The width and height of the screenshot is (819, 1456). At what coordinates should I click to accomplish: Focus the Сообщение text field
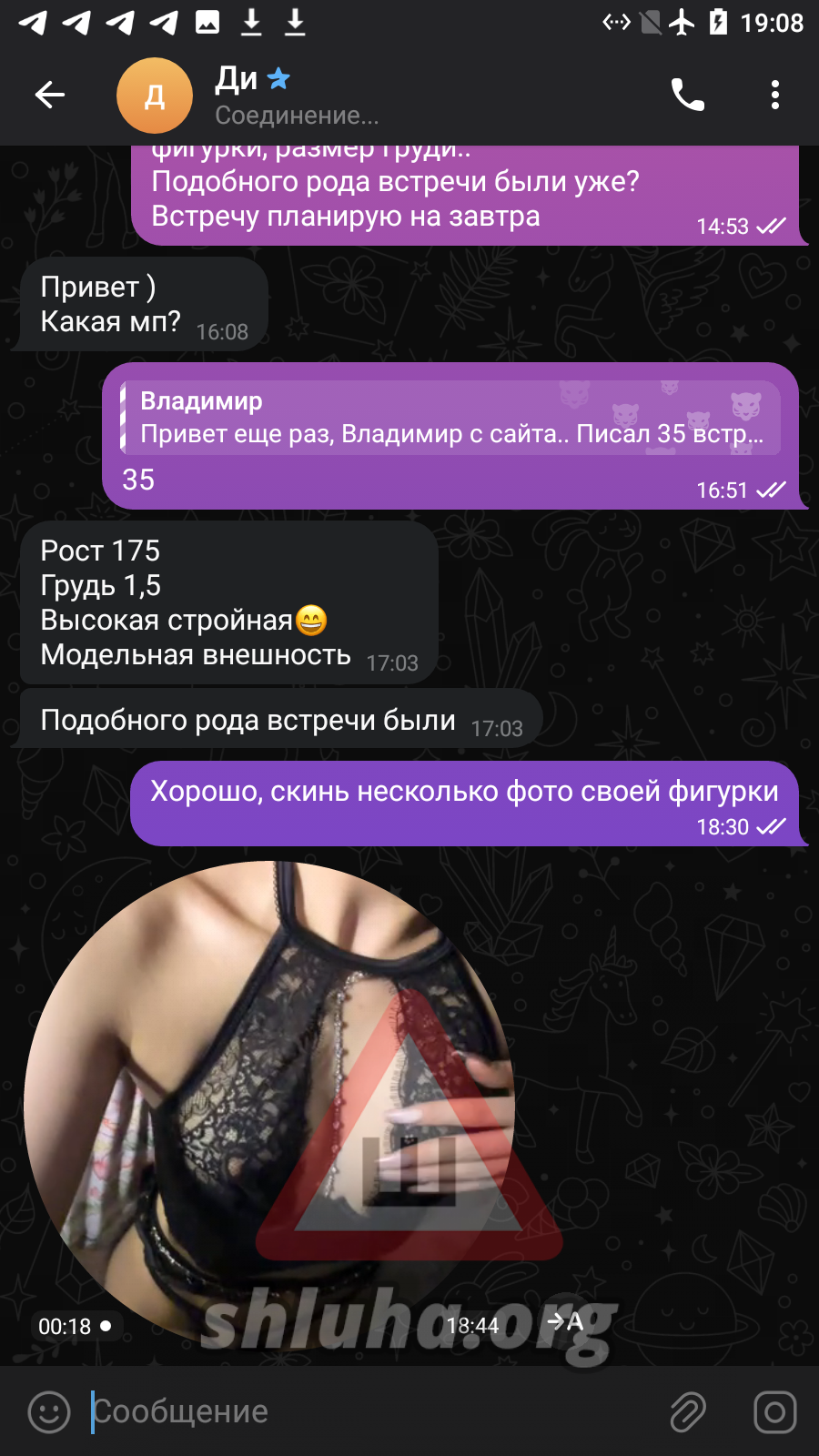coord(364,1412)
